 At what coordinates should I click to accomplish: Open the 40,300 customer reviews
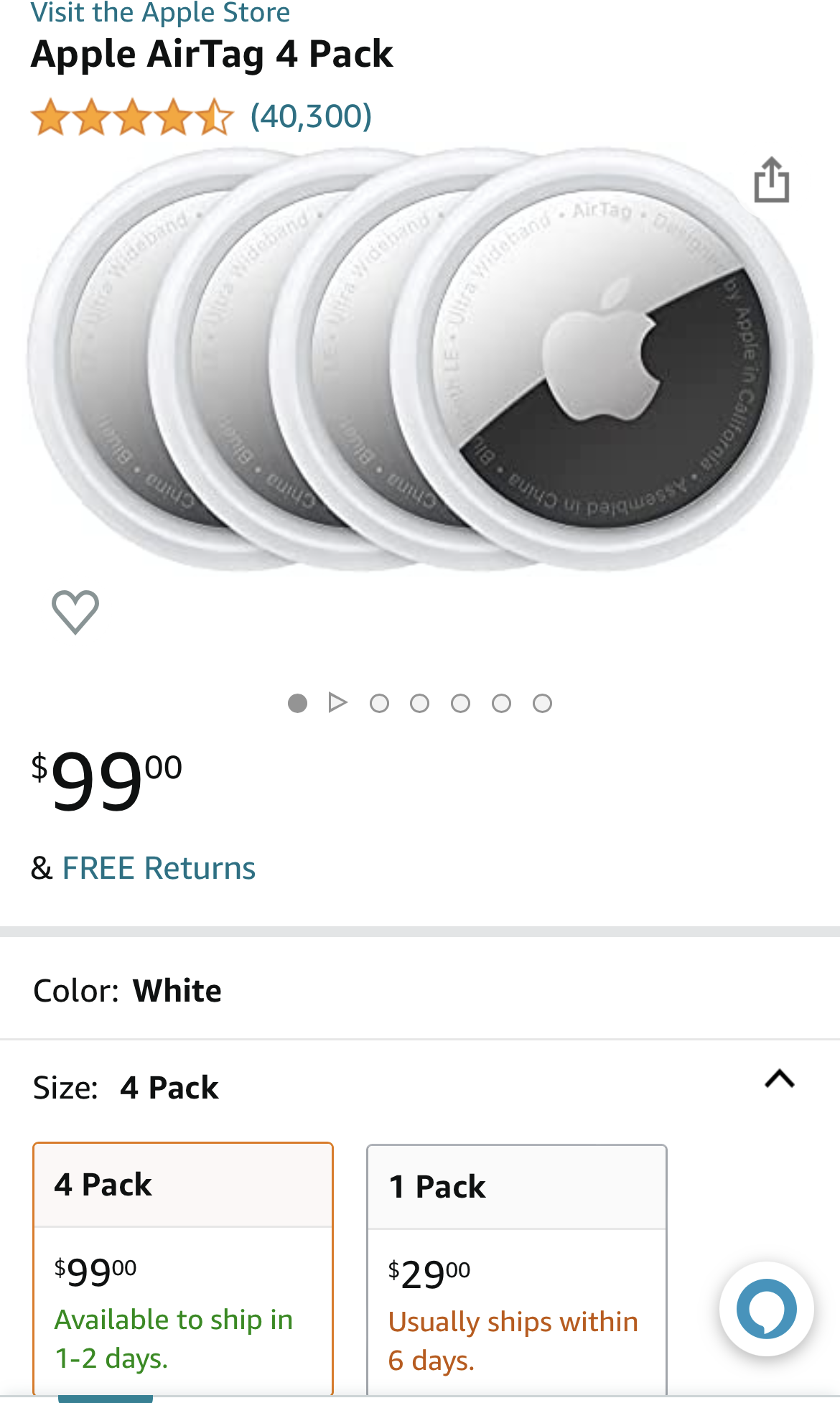click(310, 116)
